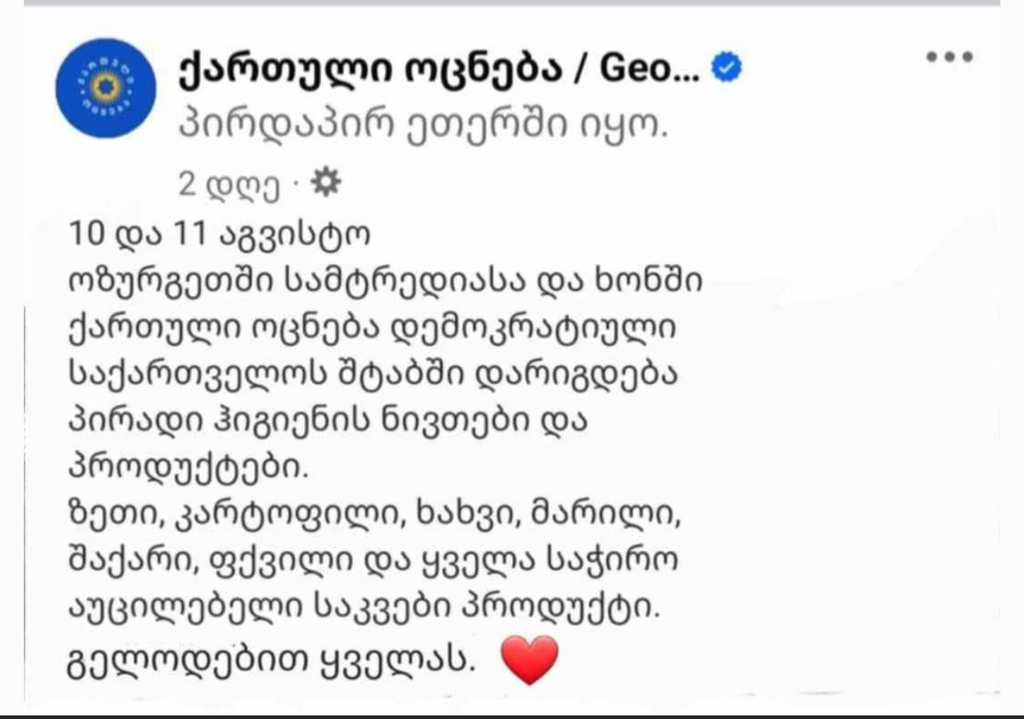Open the post's three-dot overflow menu

click(x=949, y=58)
